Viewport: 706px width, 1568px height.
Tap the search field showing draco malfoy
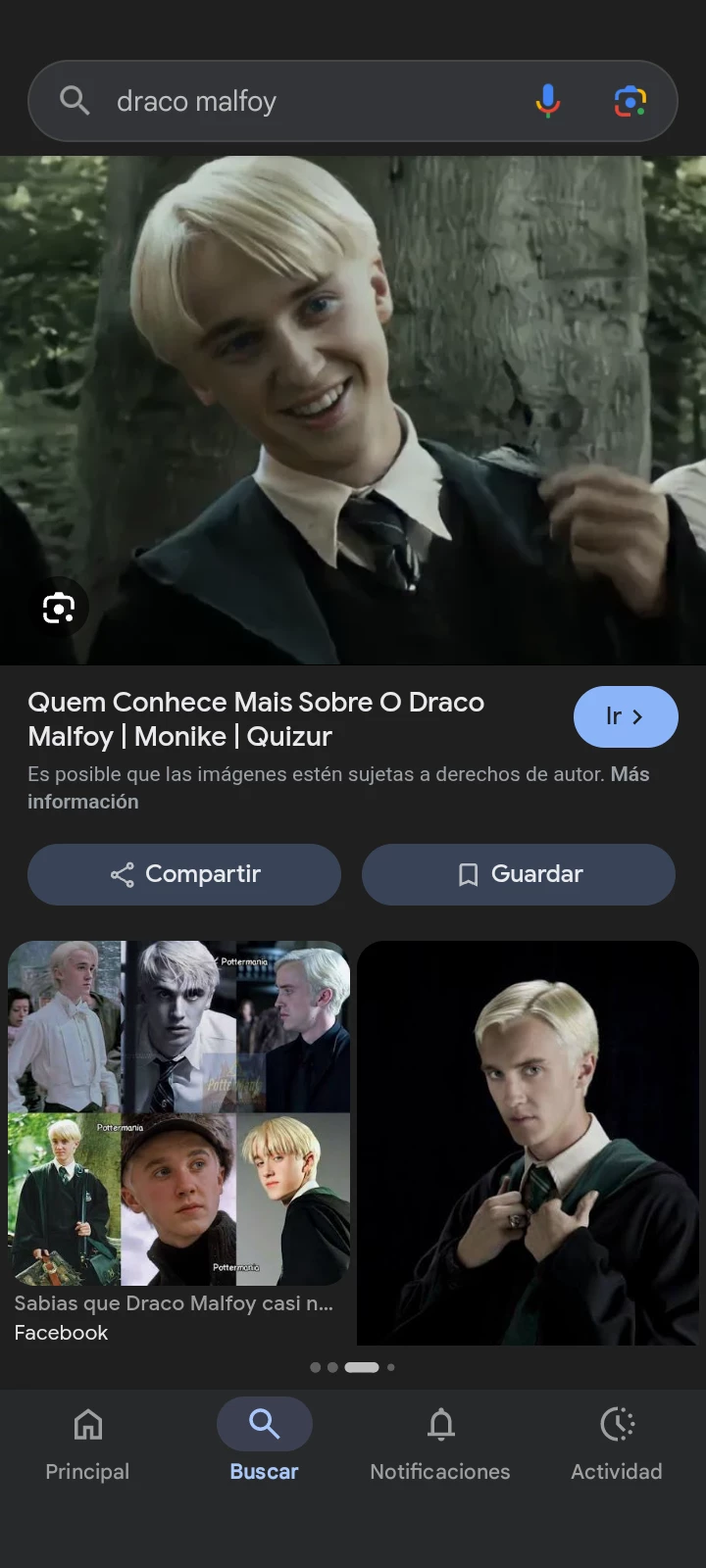tap(294, 101)
